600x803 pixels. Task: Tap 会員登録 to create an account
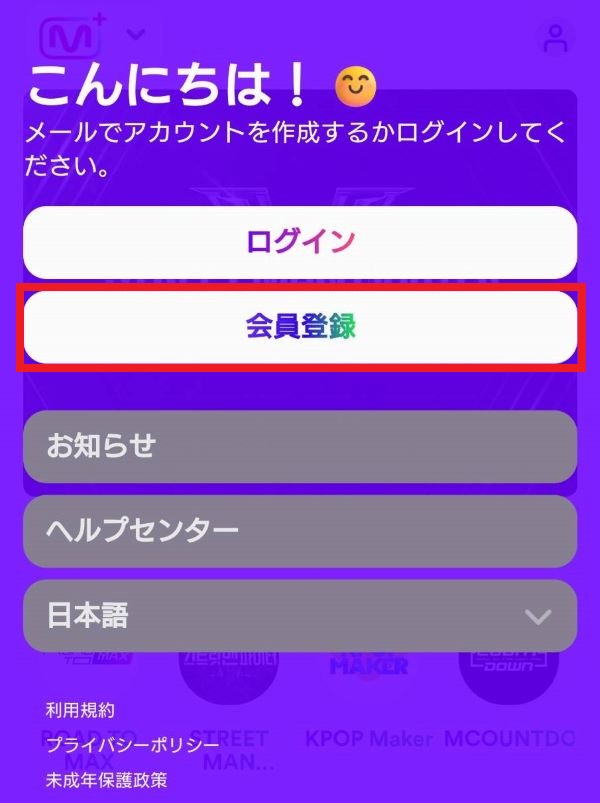300,327
